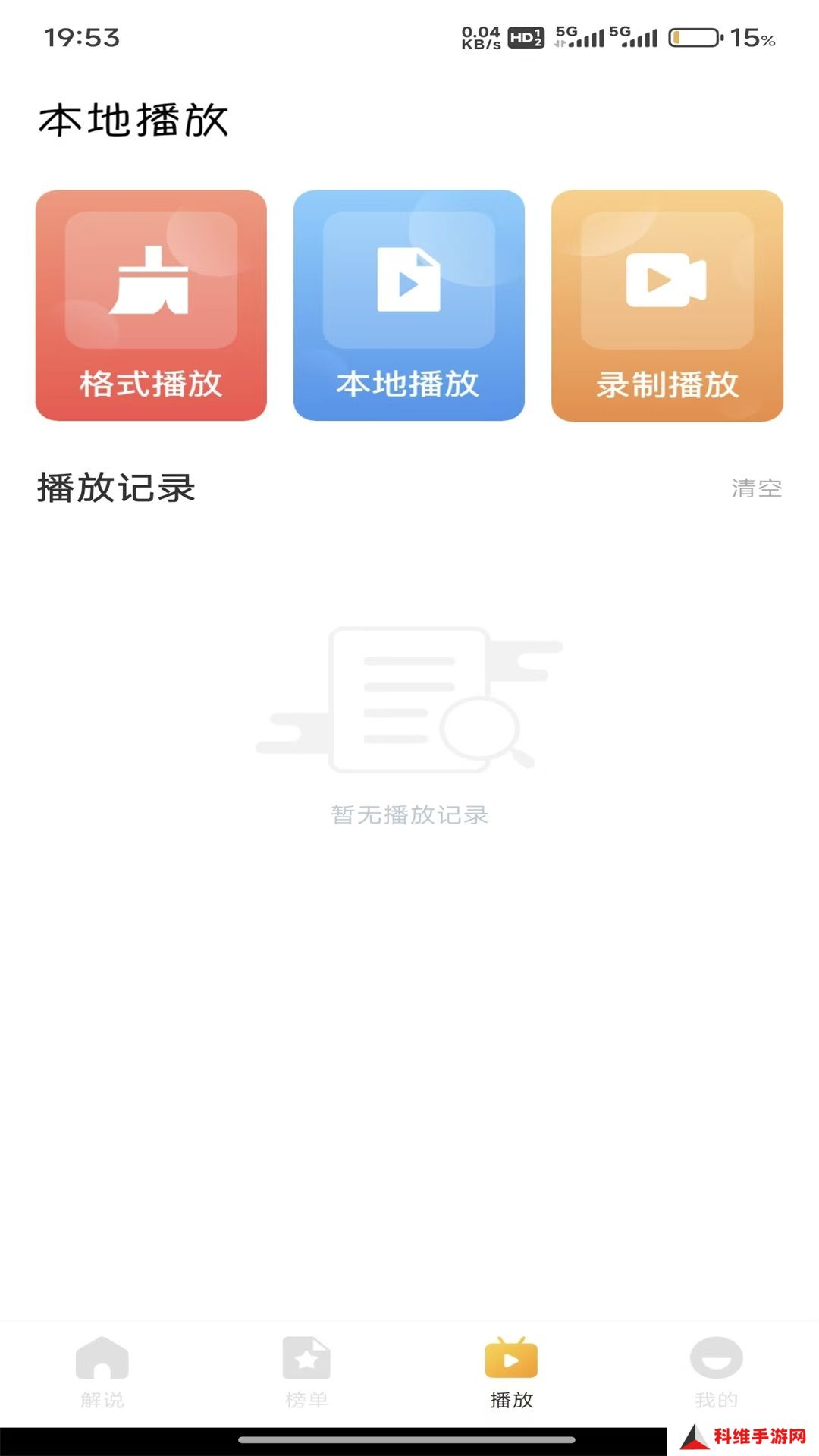
Task: Select the 播放 tab
Action: [x=512, y=1373]
